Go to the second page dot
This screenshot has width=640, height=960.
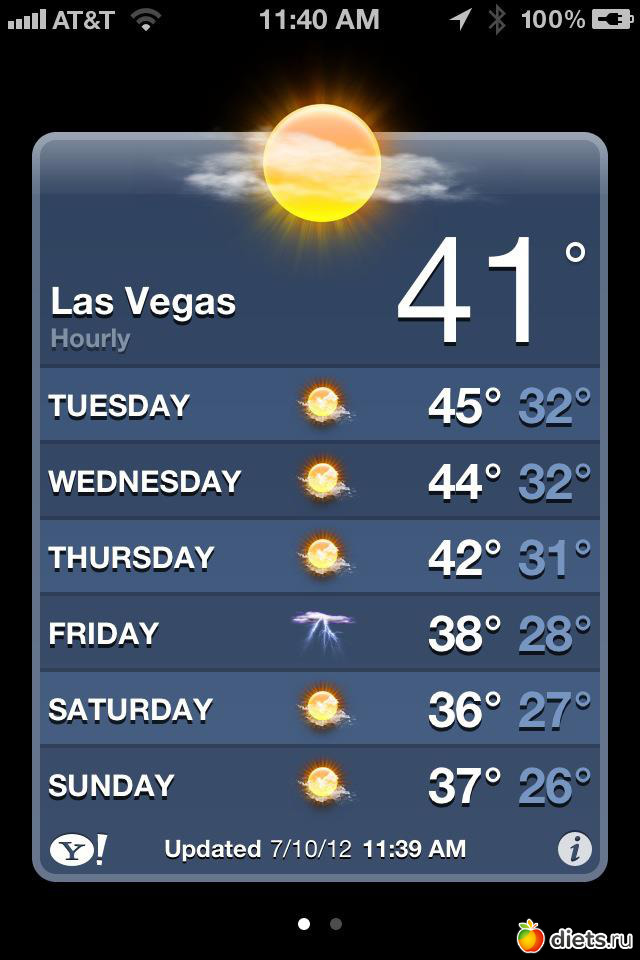336,924
